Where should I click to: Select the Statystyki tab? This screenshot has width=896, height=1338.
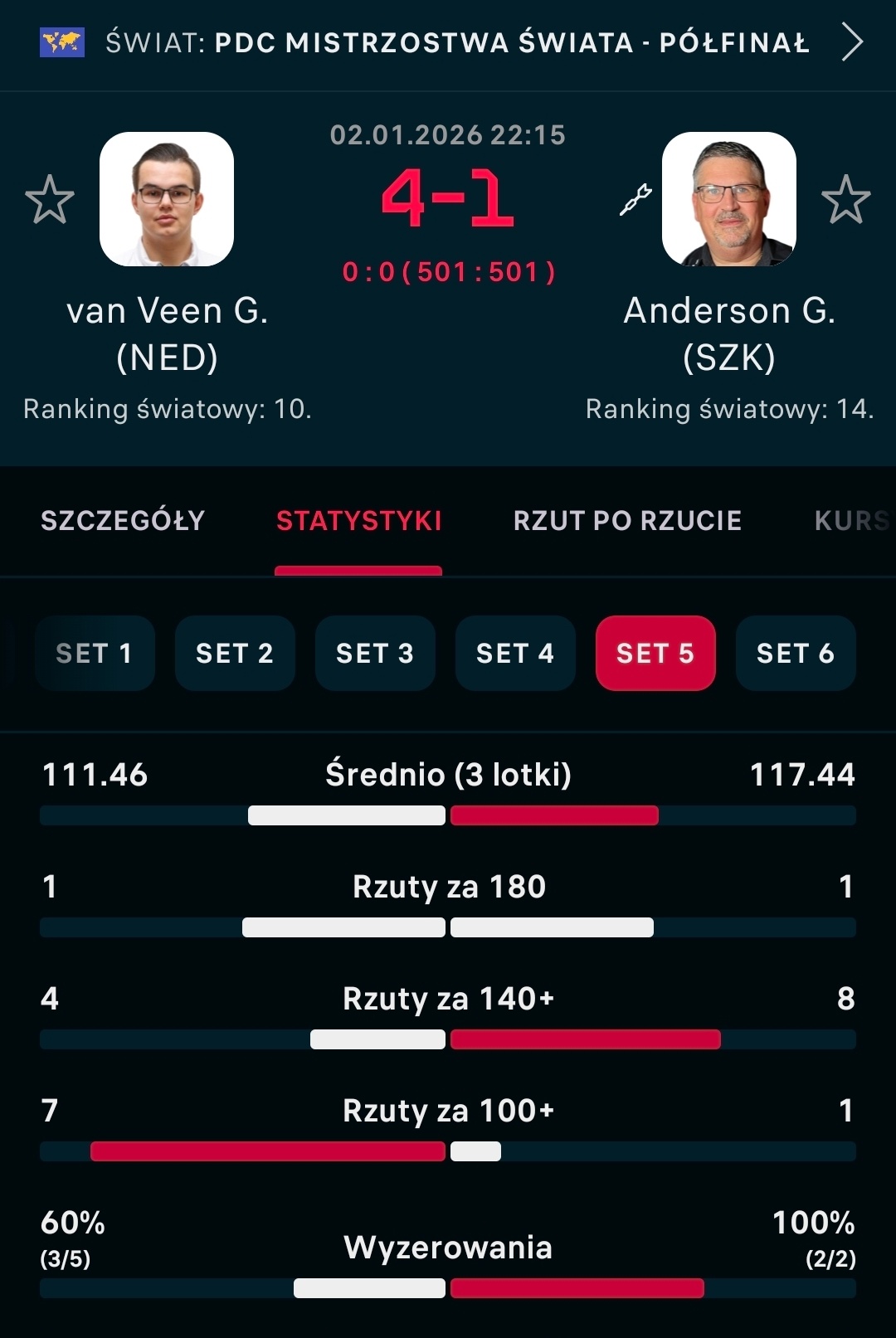pos(358,521)
